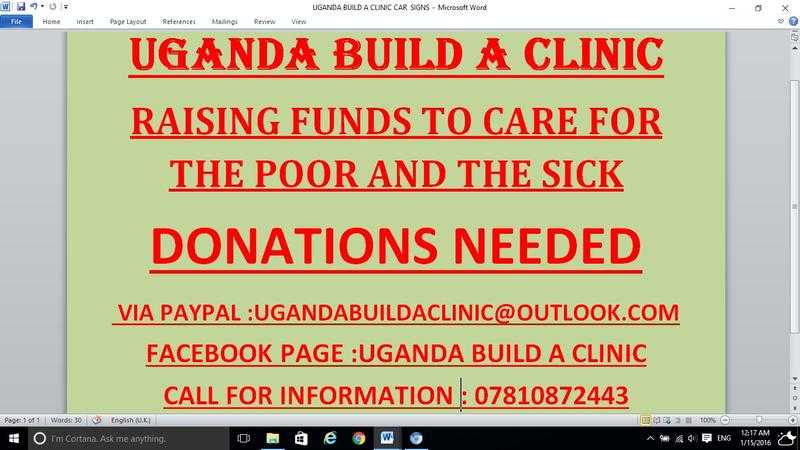Switch to the Home ribbon tab
Image resolution: width=800 pixels, height=450 pixels.
coord(51,21)
